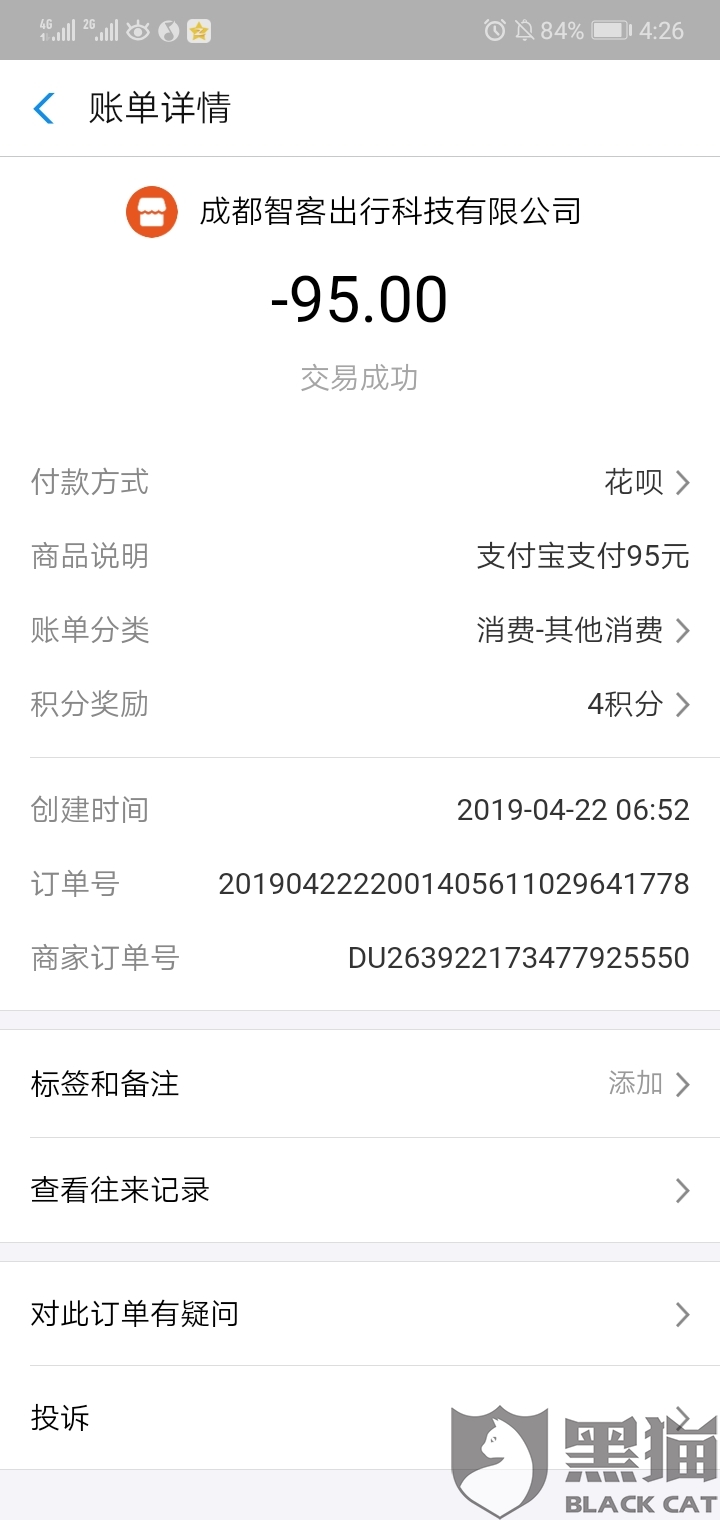Add a note under 标签和备注
This screenshot has width=720, height=1520.
pos(360,1084)
